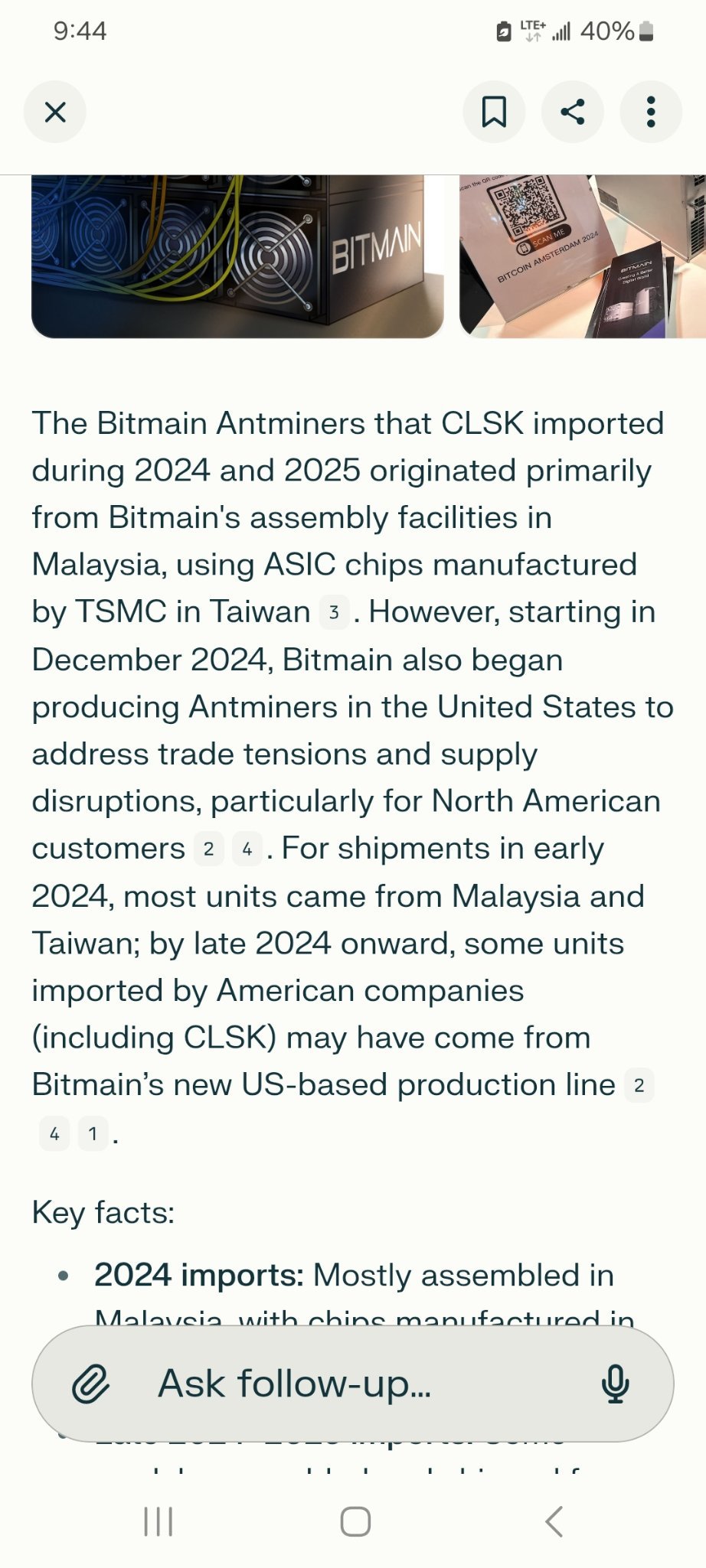Open the recent apps view
Image resolution: width=706 pixels, height=1568 pixels.
tap(159, 1521)
